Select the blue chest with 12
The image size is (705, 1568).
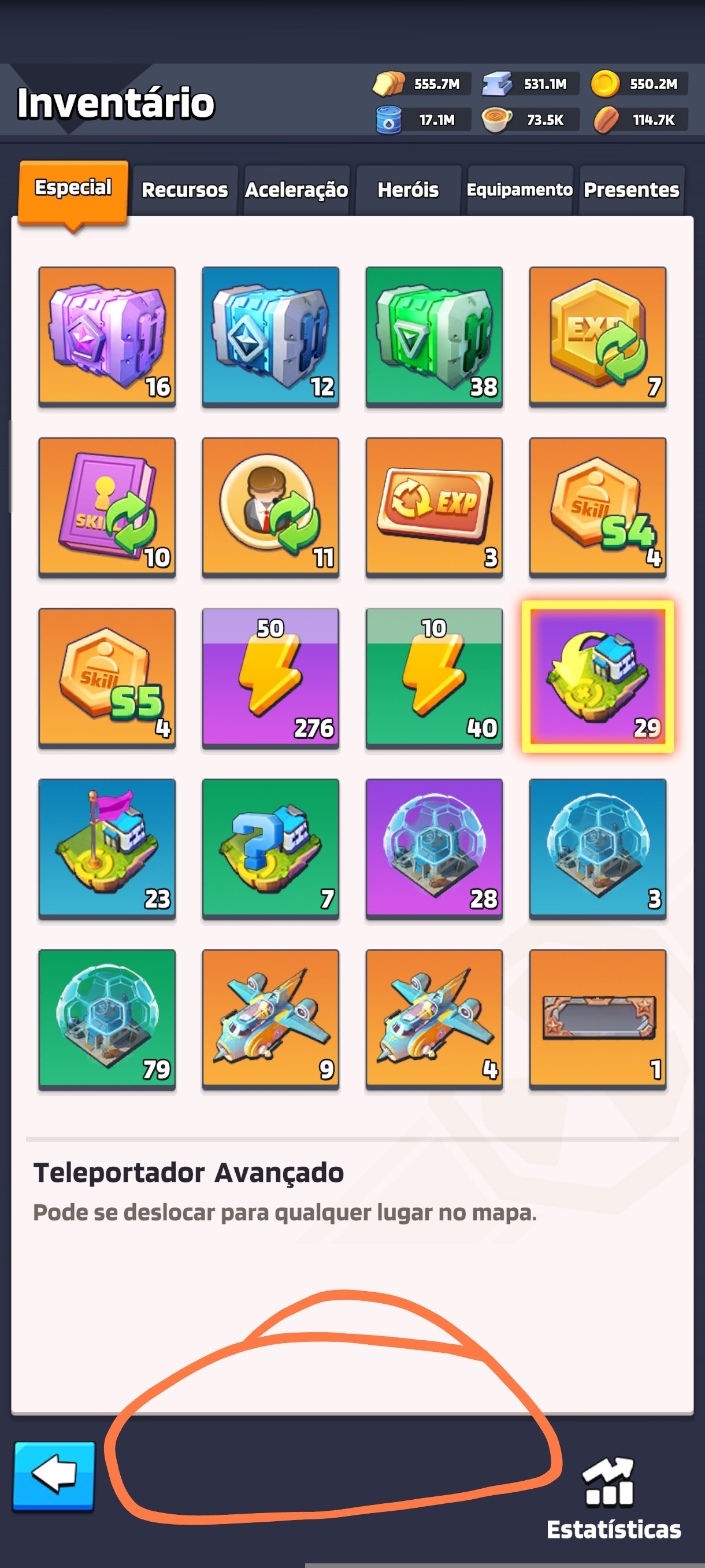270,336
